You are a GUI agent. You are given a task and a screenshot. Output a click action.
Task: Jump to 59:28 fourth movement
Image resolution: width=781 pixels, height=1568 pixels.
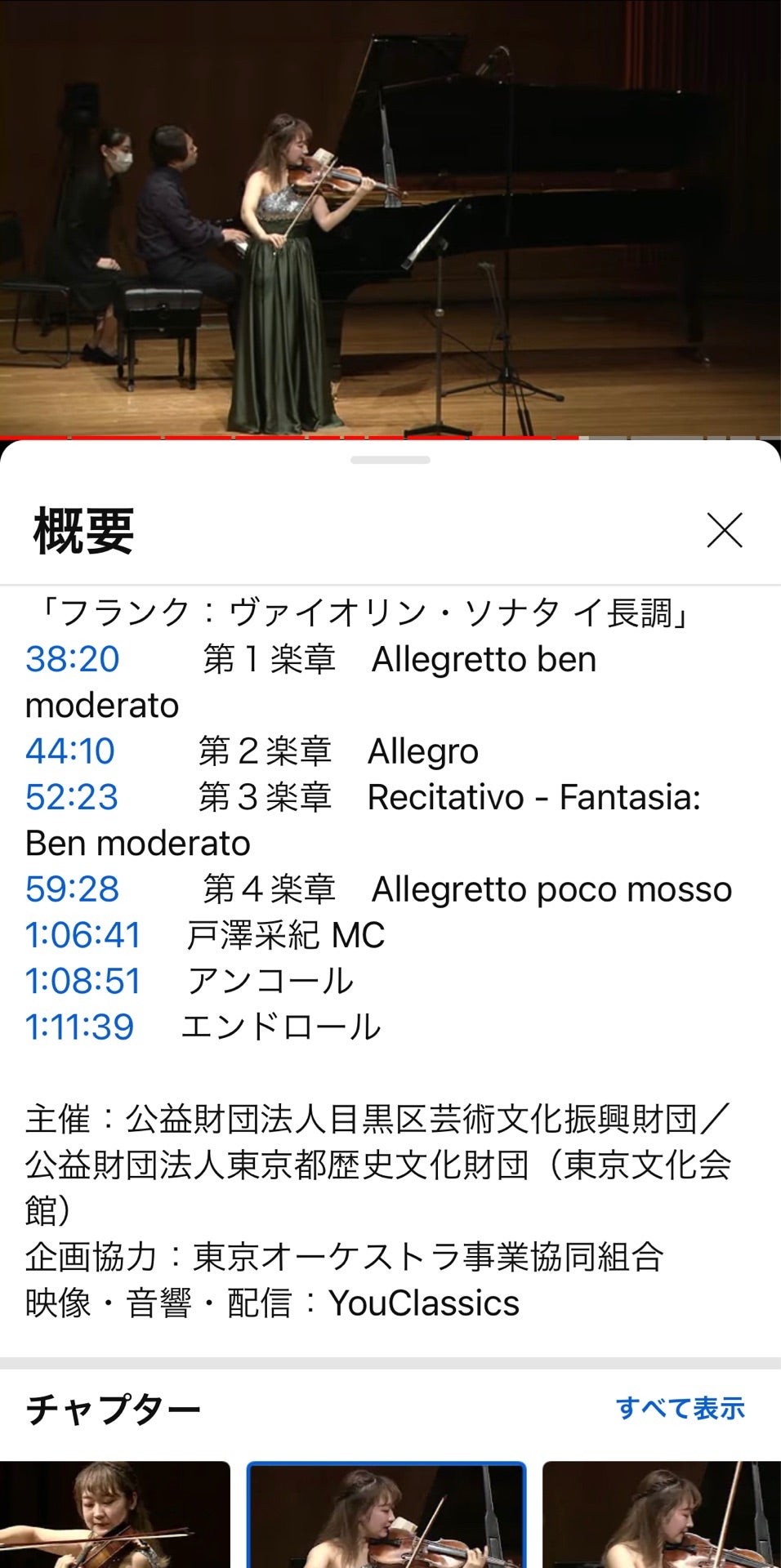pos(73,889)
